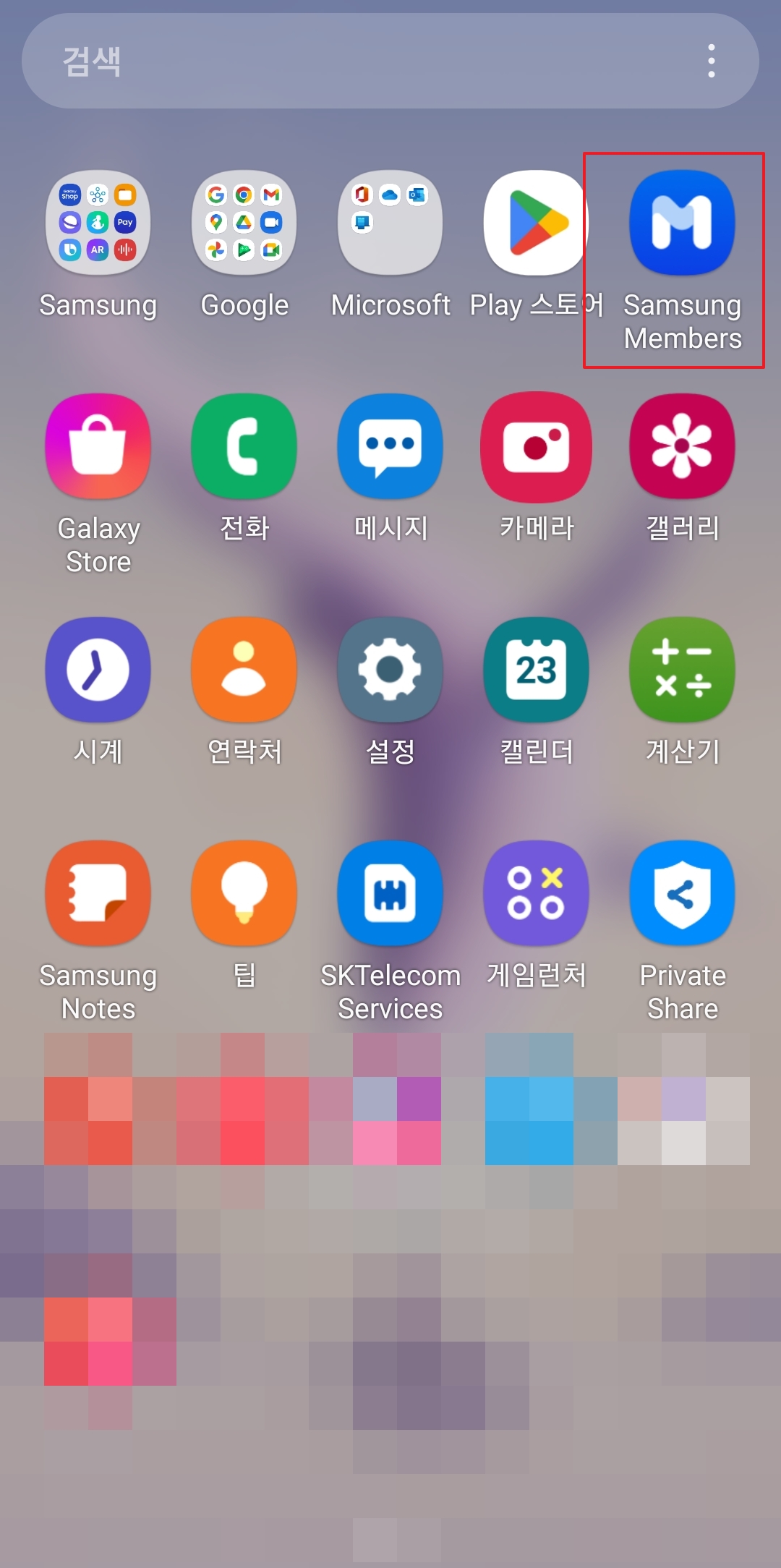Launch the 계산기 calculator app

(x=680, y=670)
